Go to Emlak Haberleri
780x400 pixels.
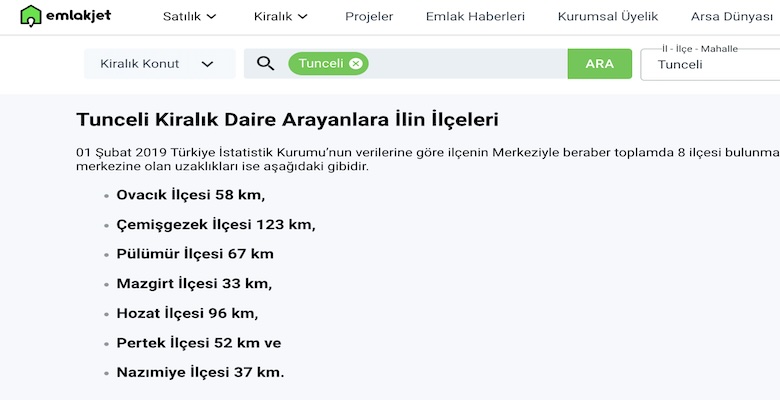475,17
